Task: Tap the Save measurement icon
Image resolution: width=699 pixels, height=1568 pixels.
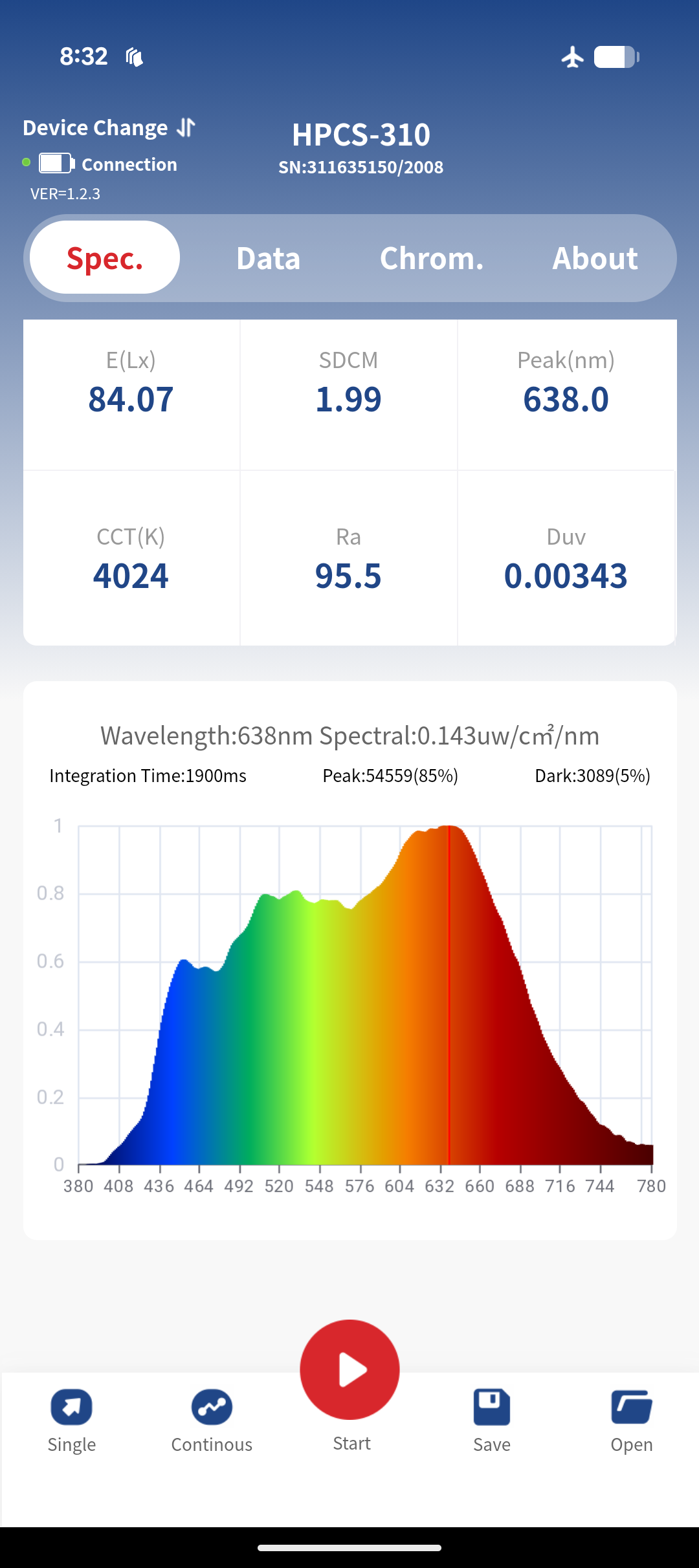Action: (x=491, y=1406)
